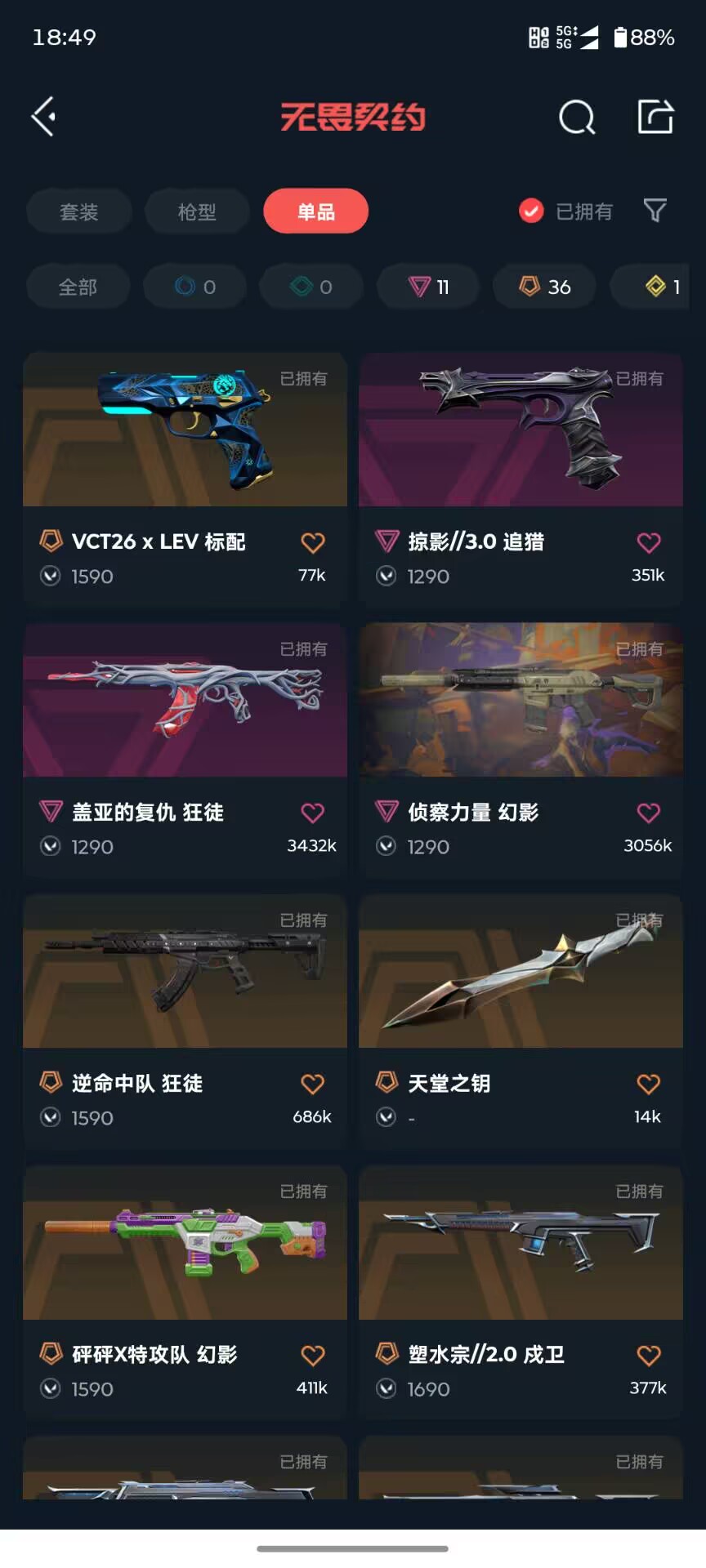This screenshot has height=1568, width=706.
Task: Select the 全部 rarity chip
Action: (x=78, y=287)
